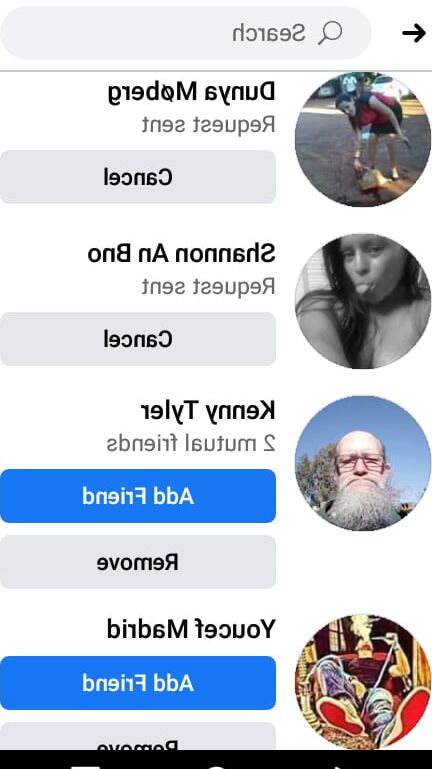Viewport: 432px width, 769px height.
Task: Remove Kenny Tyler from suggestions
Action: pos(138,562)
